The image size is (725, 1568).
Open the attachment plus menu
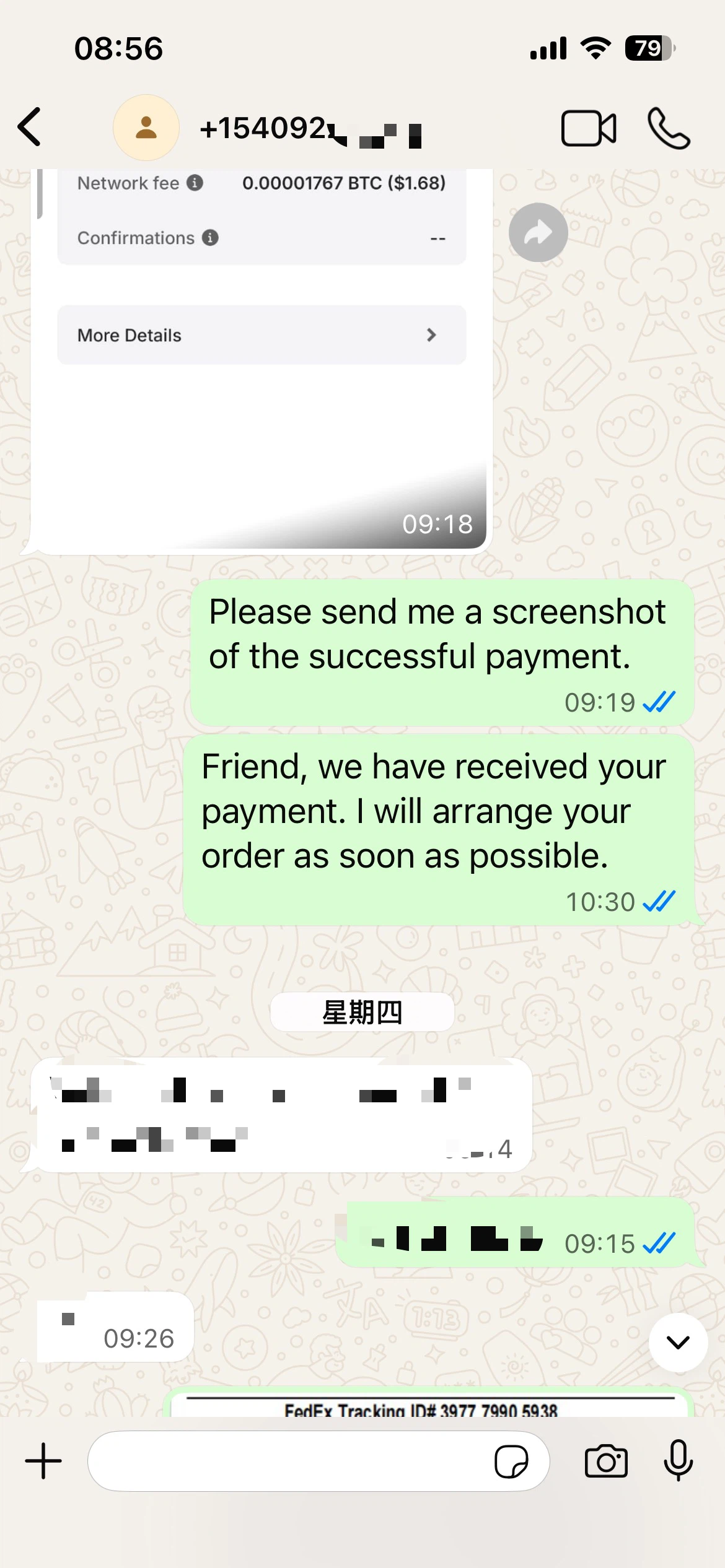click(43, 1461)
